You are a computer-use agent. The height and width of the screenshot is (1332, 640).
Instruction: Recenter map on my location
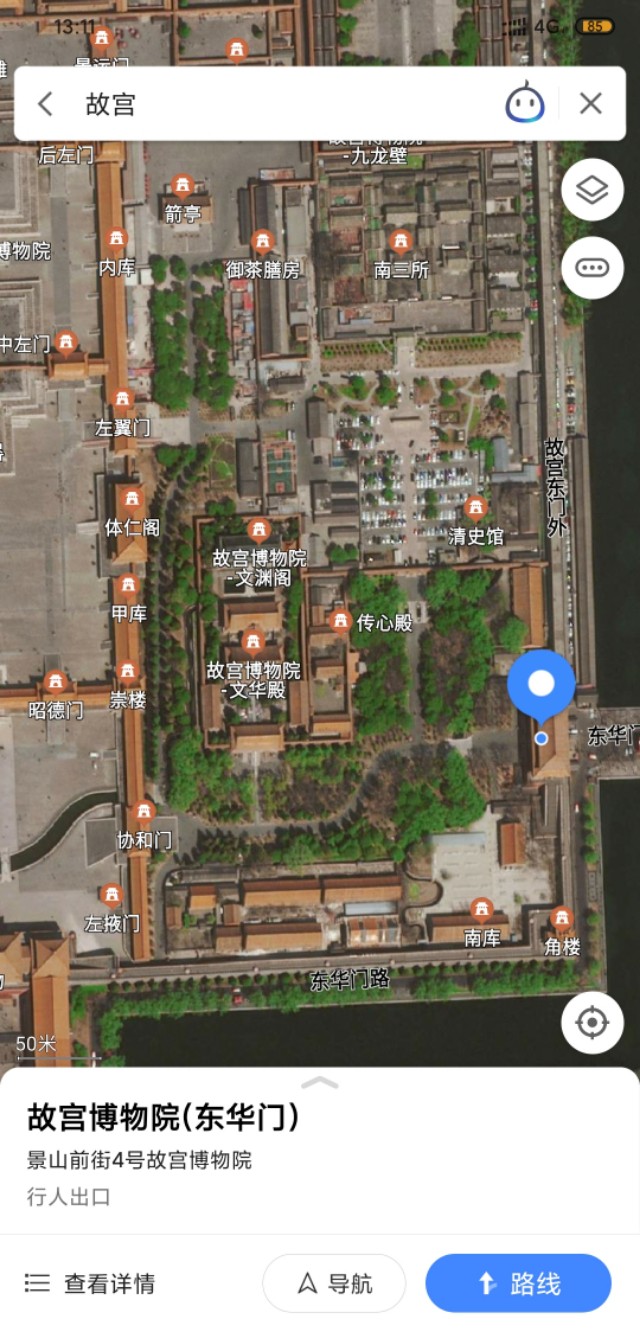click(592, 1023)
